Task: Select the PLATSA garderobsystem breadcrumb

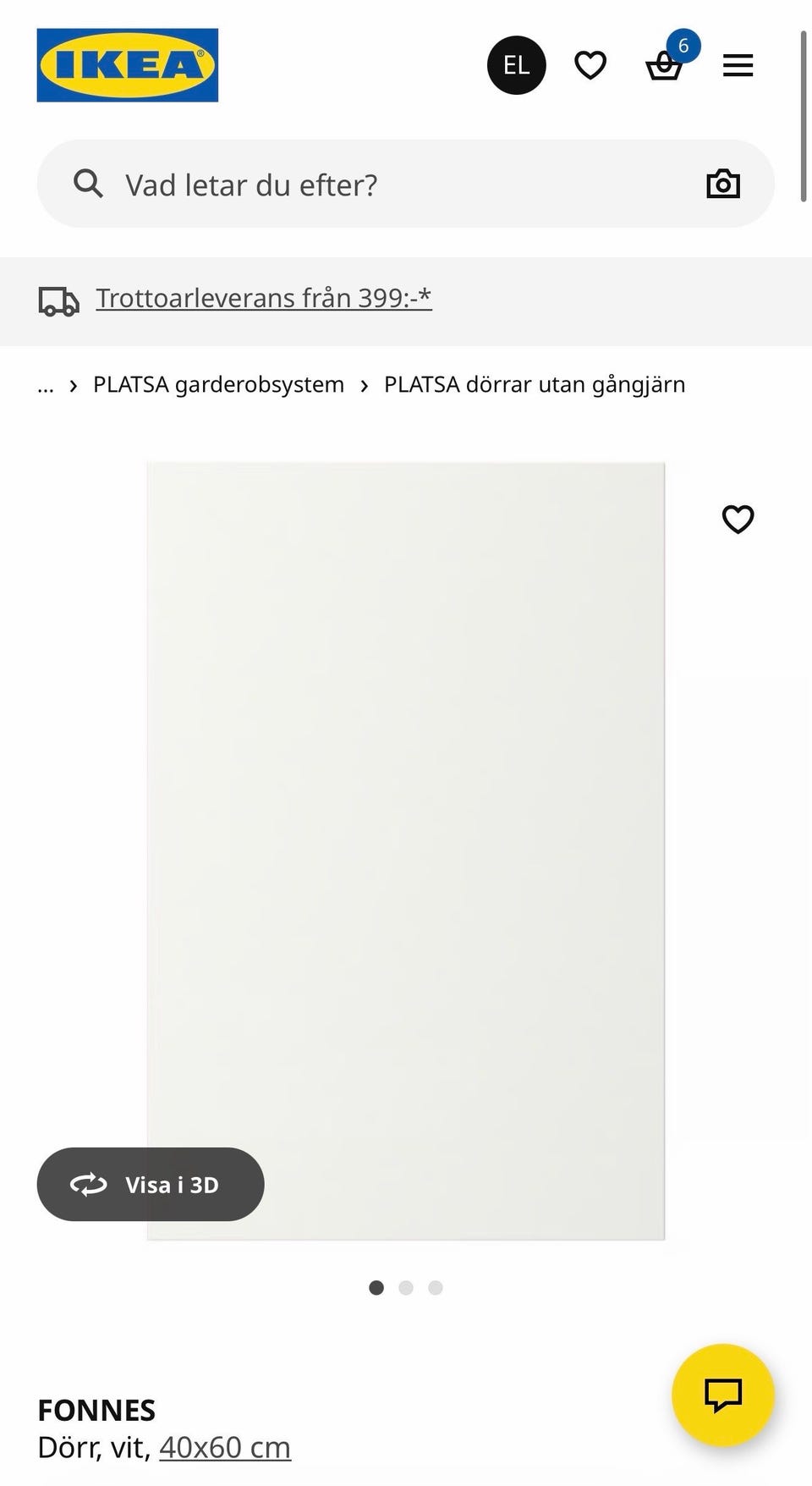Action: click(x=217, y=384)
